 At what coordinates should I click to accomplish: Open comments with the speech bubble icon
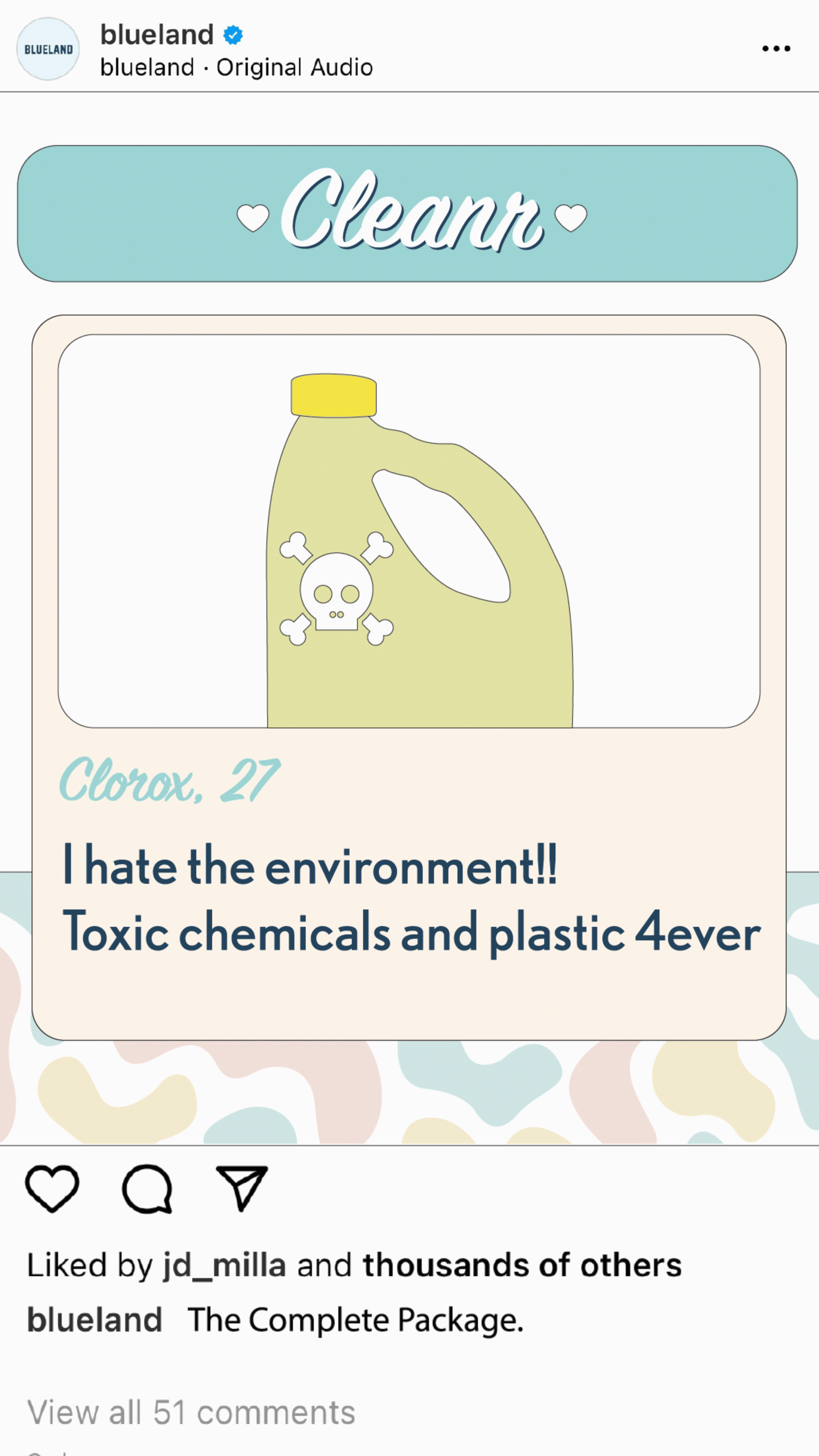[147, 1188]
